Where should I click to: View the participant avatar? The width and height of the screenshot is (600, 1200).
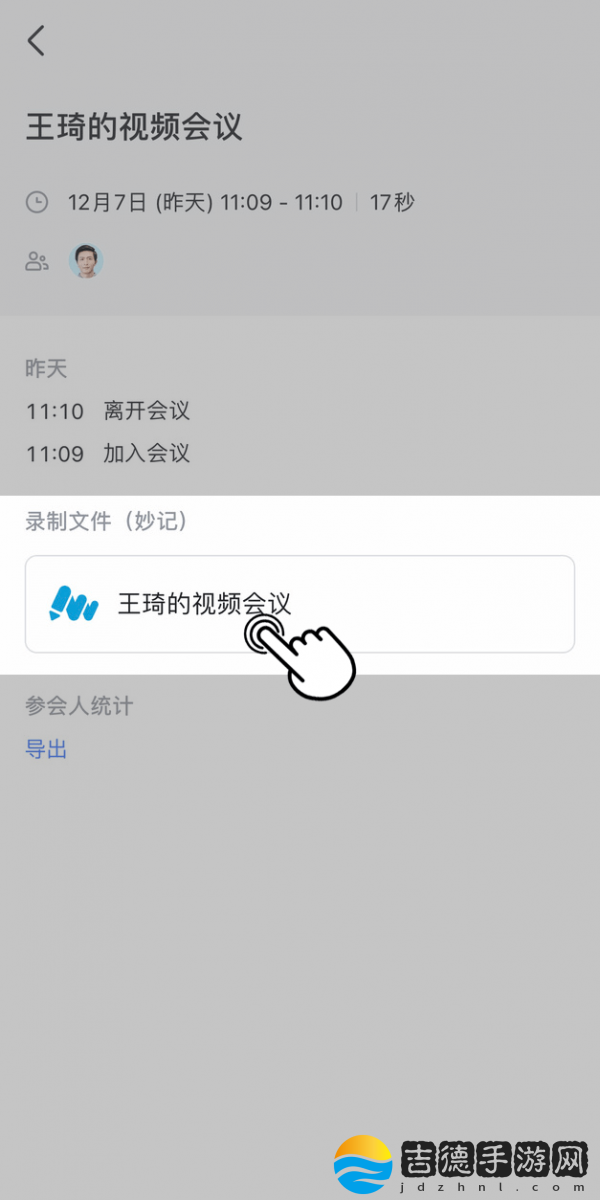86,261
